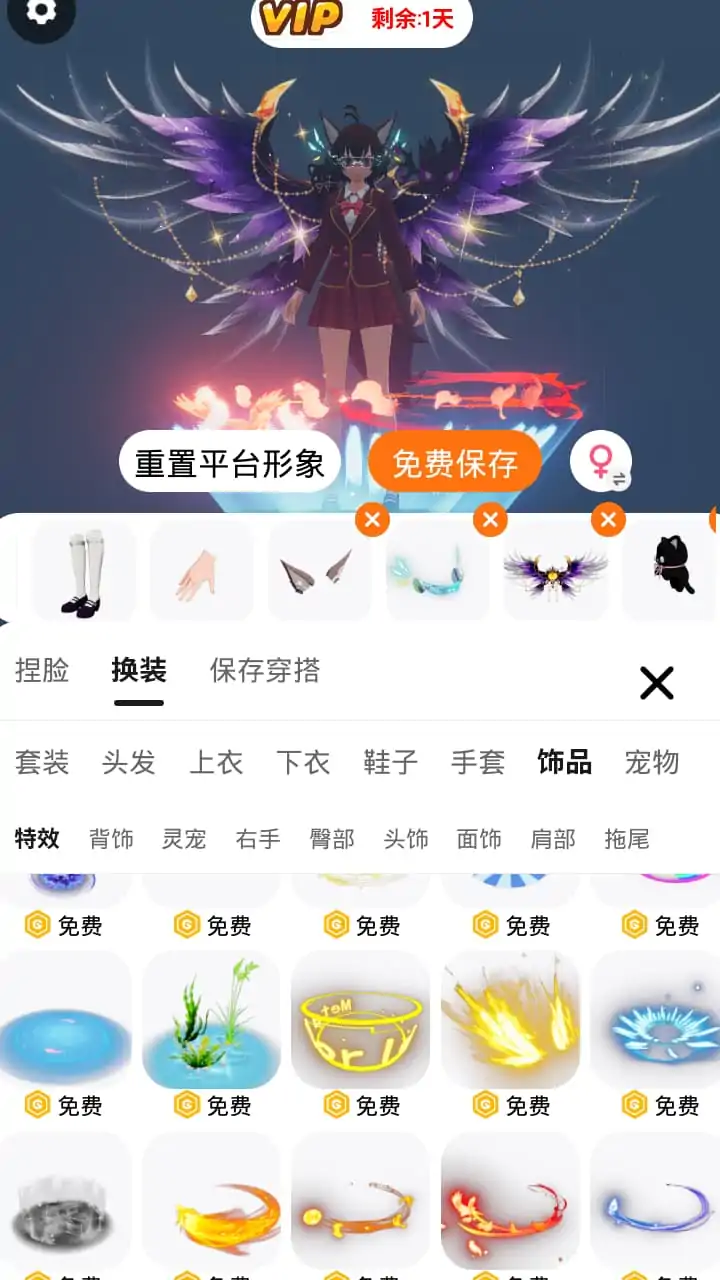Screen dimensions: 720x1280
Task: Select 拖尾 subcategory
Action: [627, 839]
